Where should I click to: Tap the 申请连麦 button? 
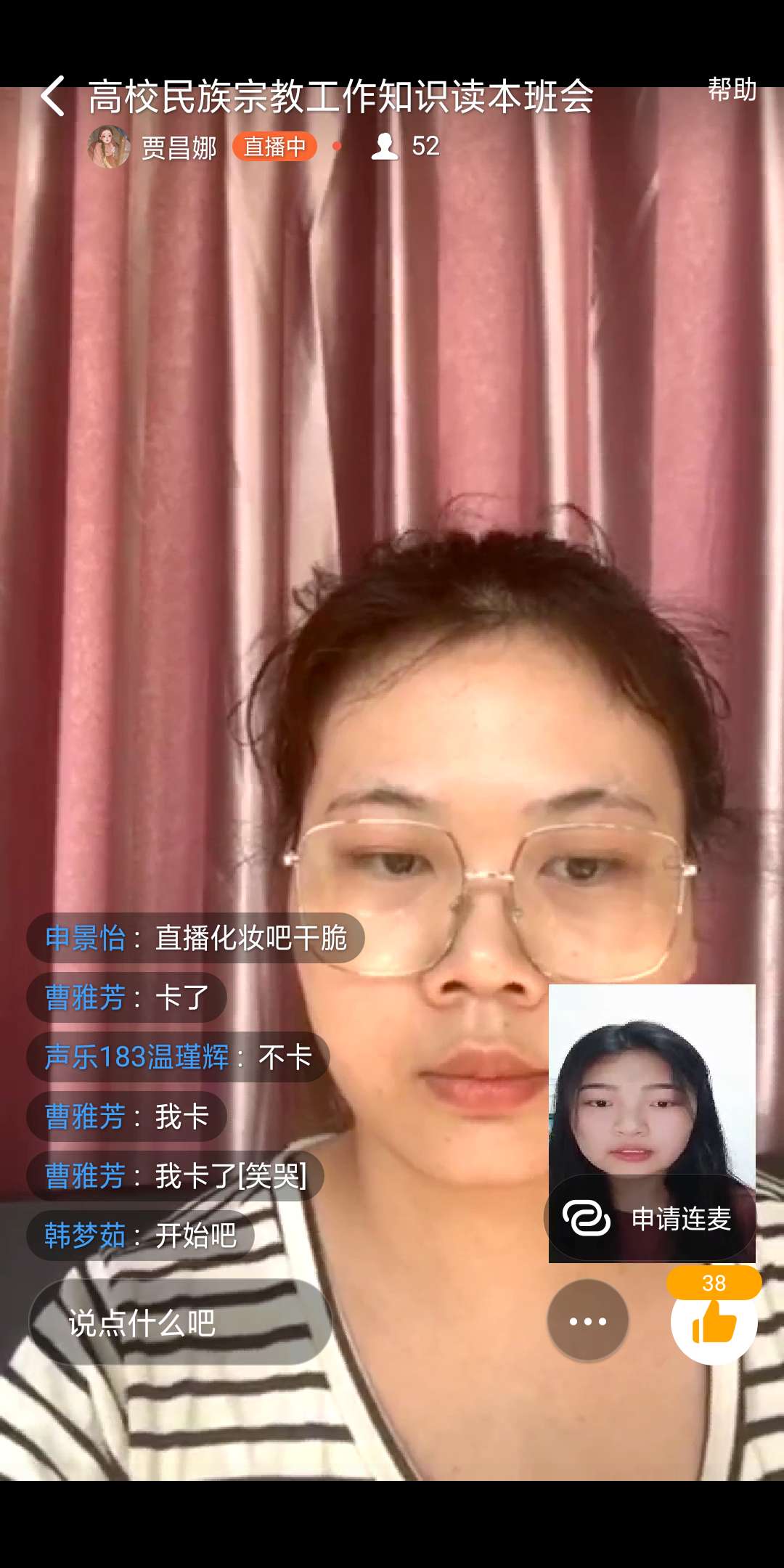coord(650,1219)
